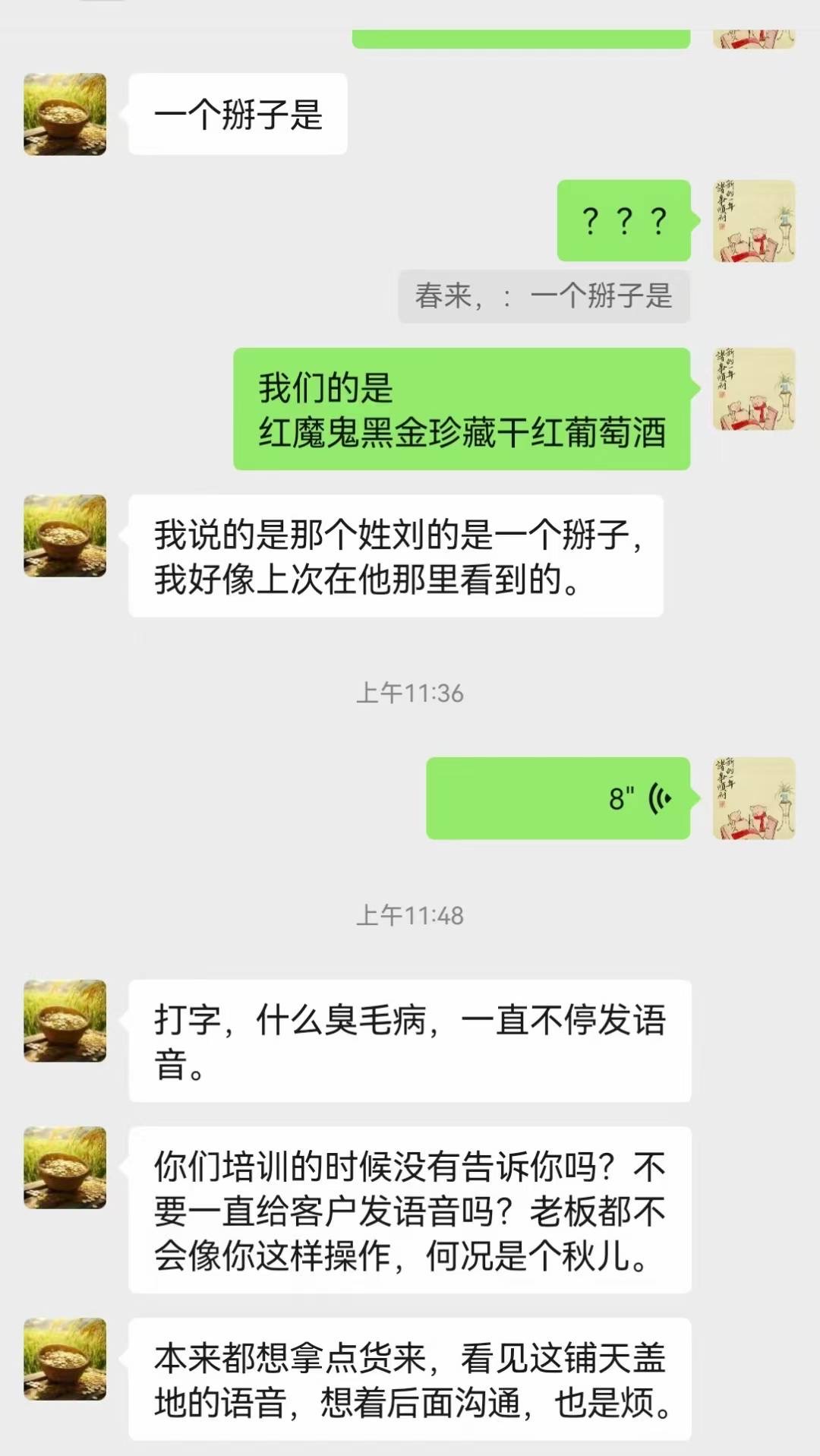Tap own avatar beside the voice message
This screenshot has width=820, height=1456.
click(754, 798)
